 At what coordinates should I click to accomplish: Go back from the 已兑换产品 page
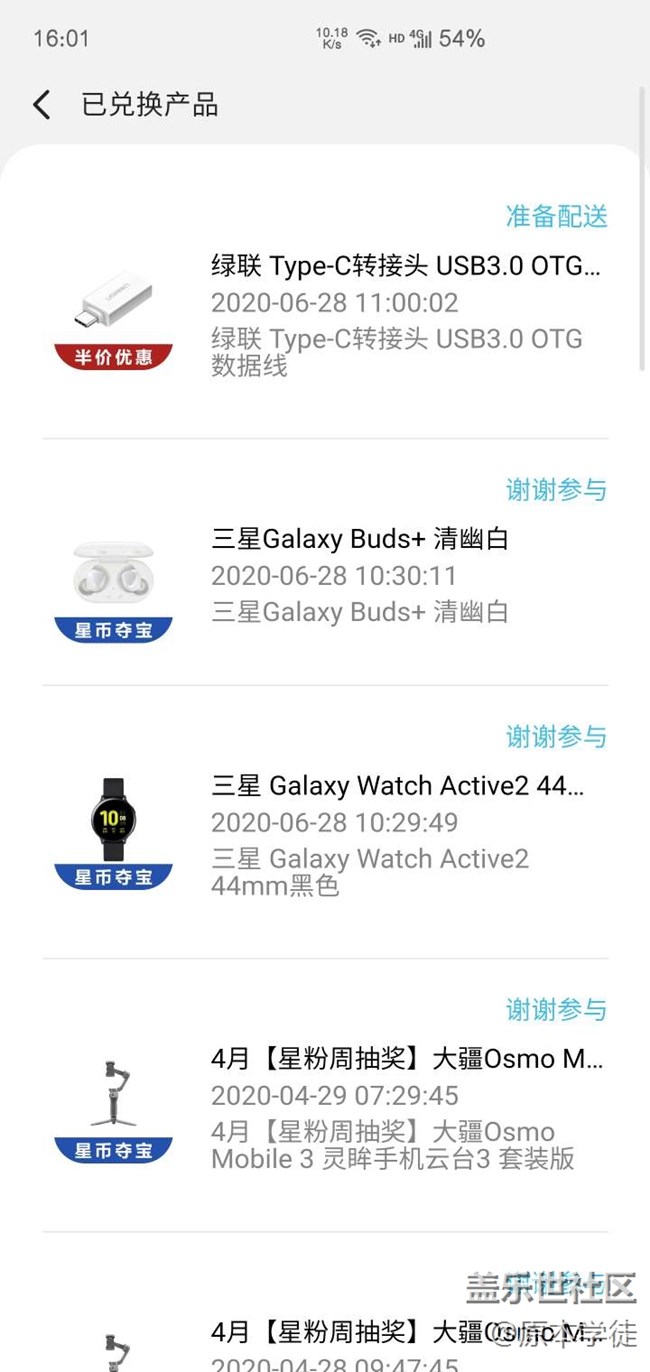point(42,105)
